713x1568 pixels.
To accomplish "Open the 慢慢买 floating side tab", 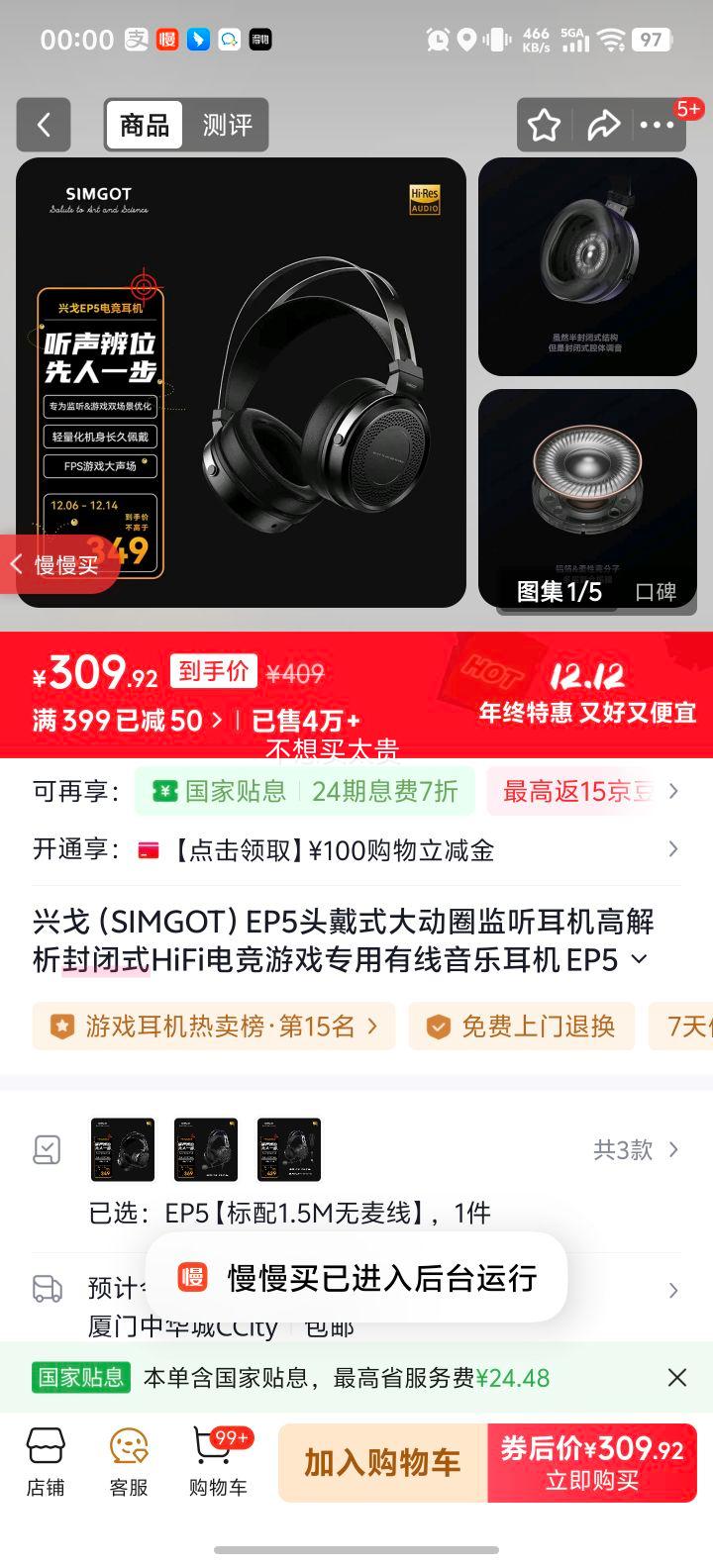I will click(59, 564).
